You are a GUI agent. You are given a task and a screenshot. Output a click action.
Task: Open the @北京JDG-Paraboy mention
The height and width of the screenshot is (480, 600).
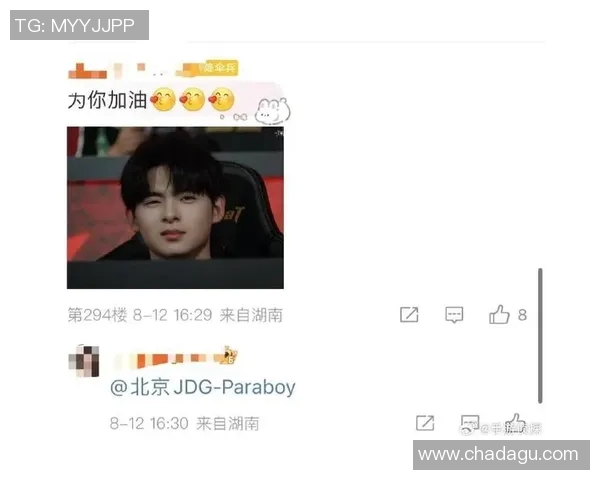(x=203, y=387)
